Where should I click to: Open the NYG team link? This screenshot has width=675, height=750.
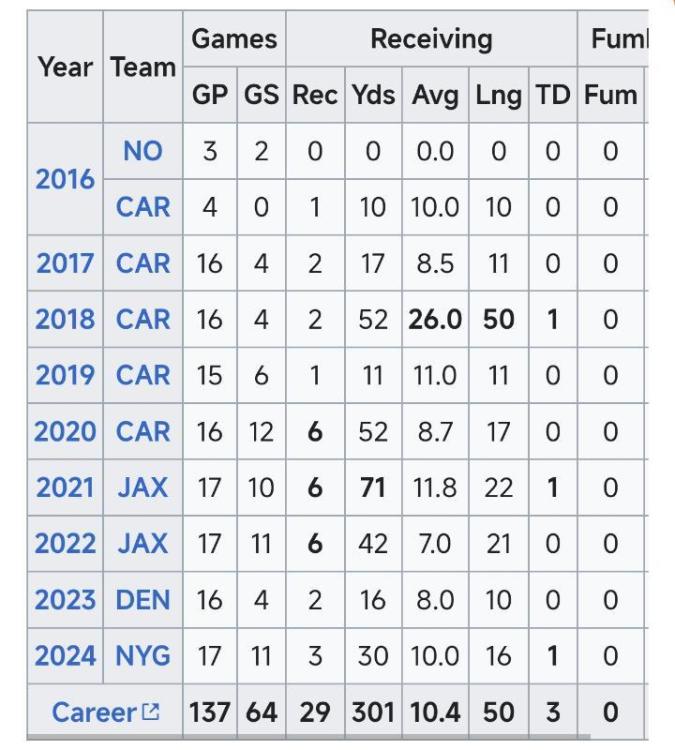click(x=143, y=656)
